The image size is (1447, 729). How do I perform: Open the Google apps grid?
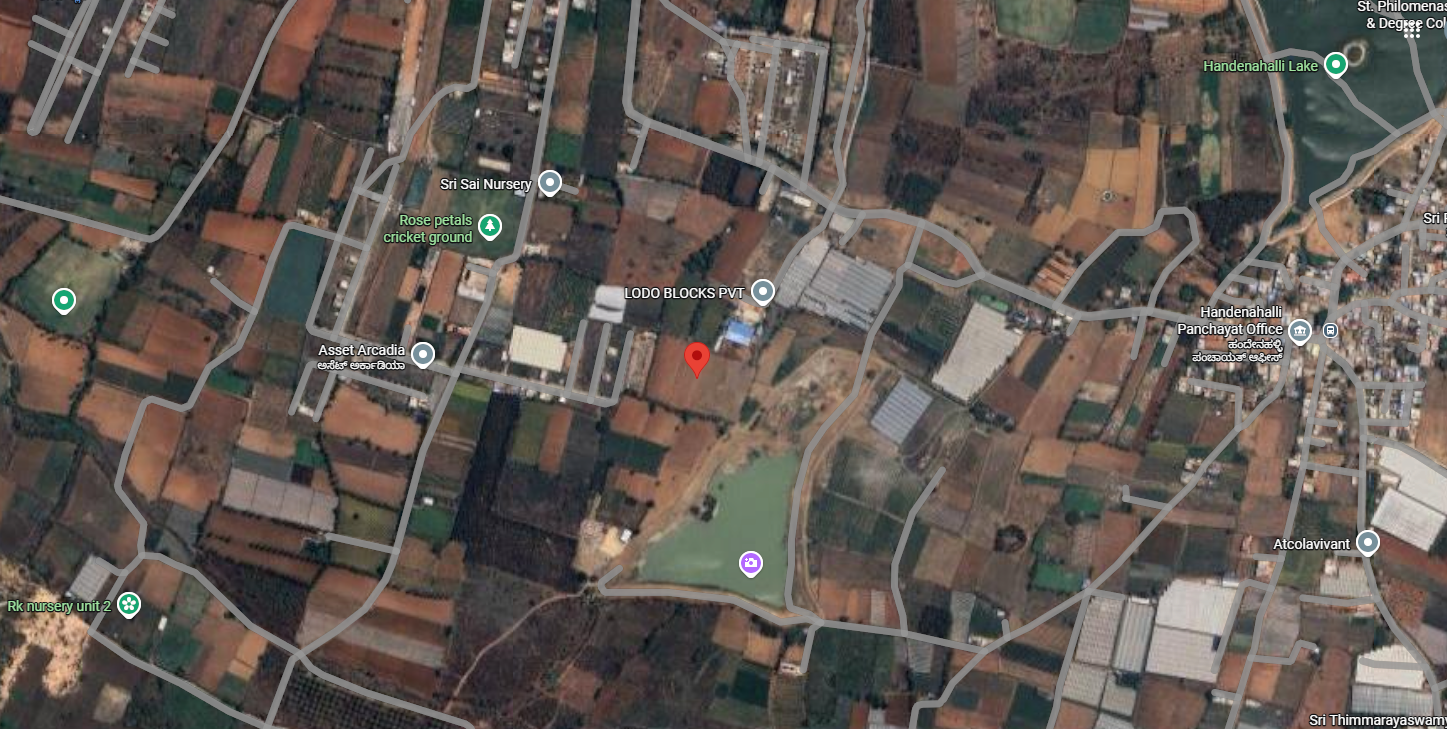click(x=1412, y=30)
